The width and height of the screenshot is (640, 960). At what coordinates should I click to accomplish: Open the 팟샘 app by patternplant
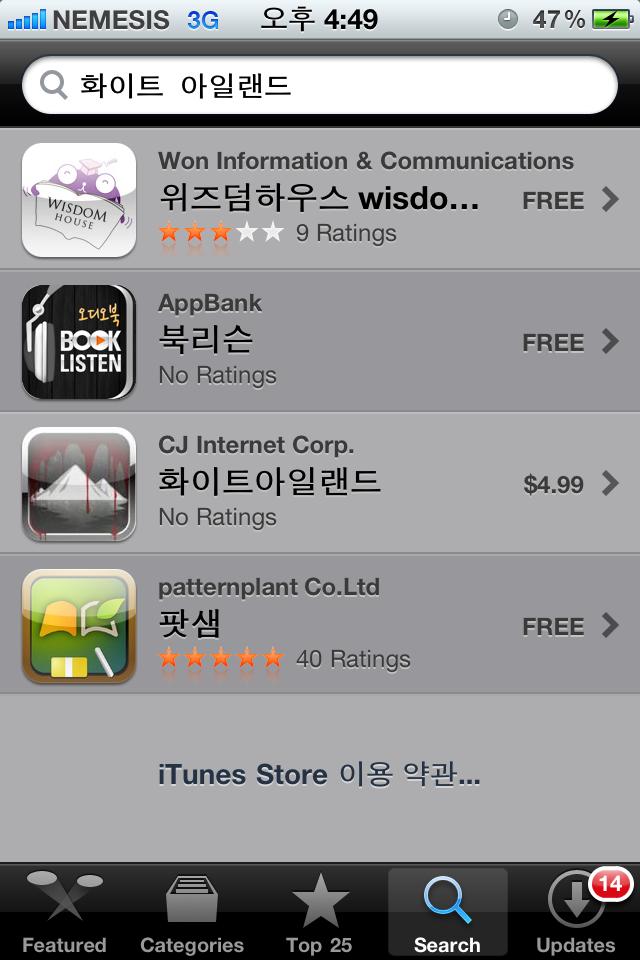[320, 626]
